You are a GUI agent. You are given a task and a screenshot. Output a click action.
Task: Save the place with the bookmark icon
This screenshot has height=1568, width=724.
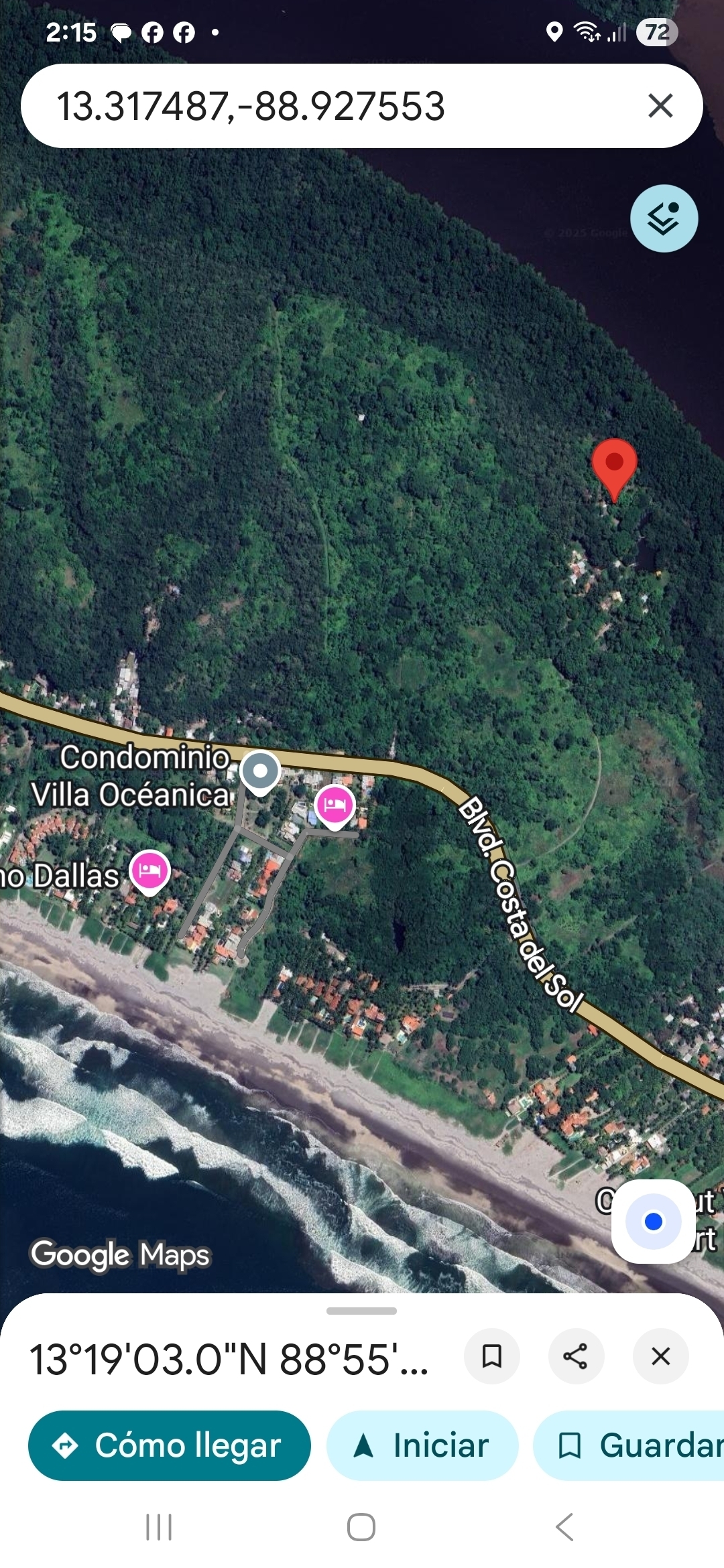point(492,1356)
